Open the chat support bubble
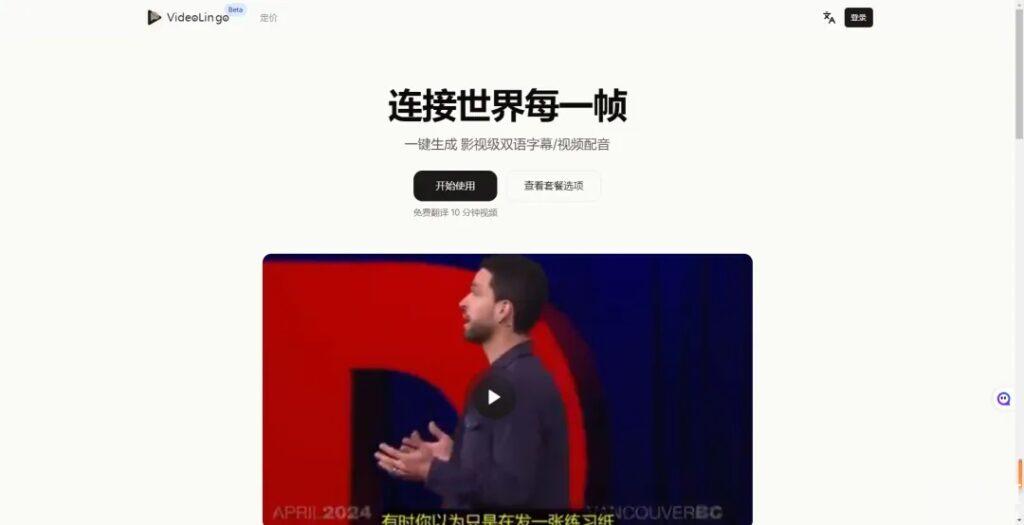This screenshot has height=525, width=1024. pos(1003,399)
